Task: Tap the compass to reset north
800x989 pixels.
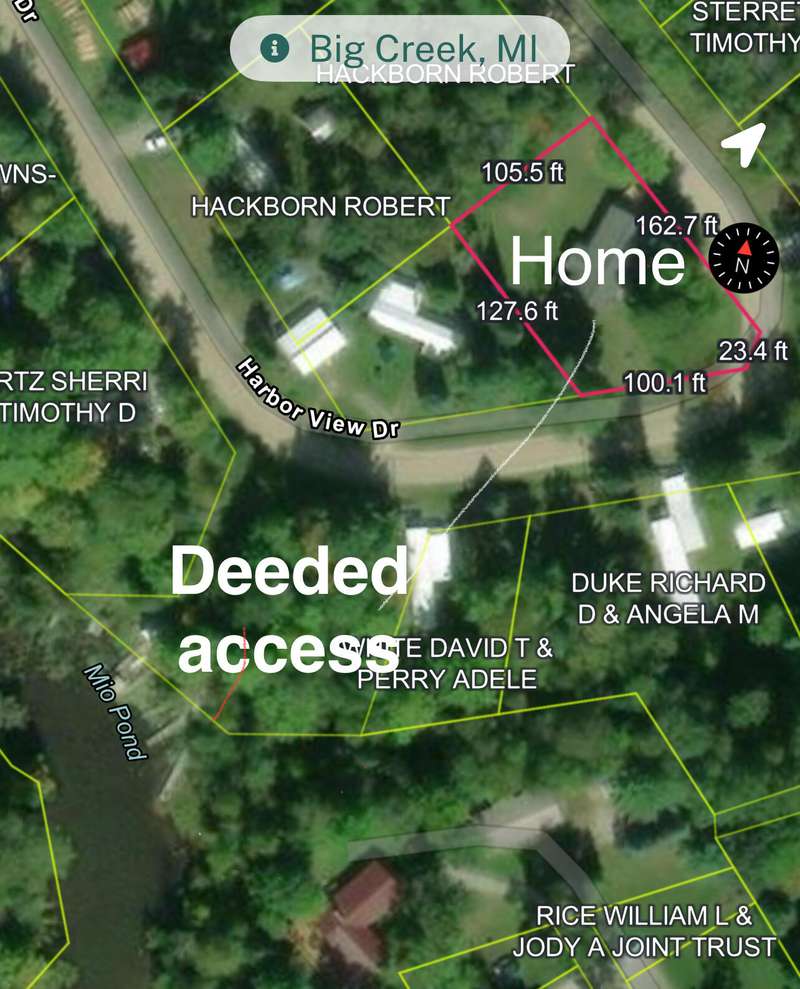Action: coord(743,259)
